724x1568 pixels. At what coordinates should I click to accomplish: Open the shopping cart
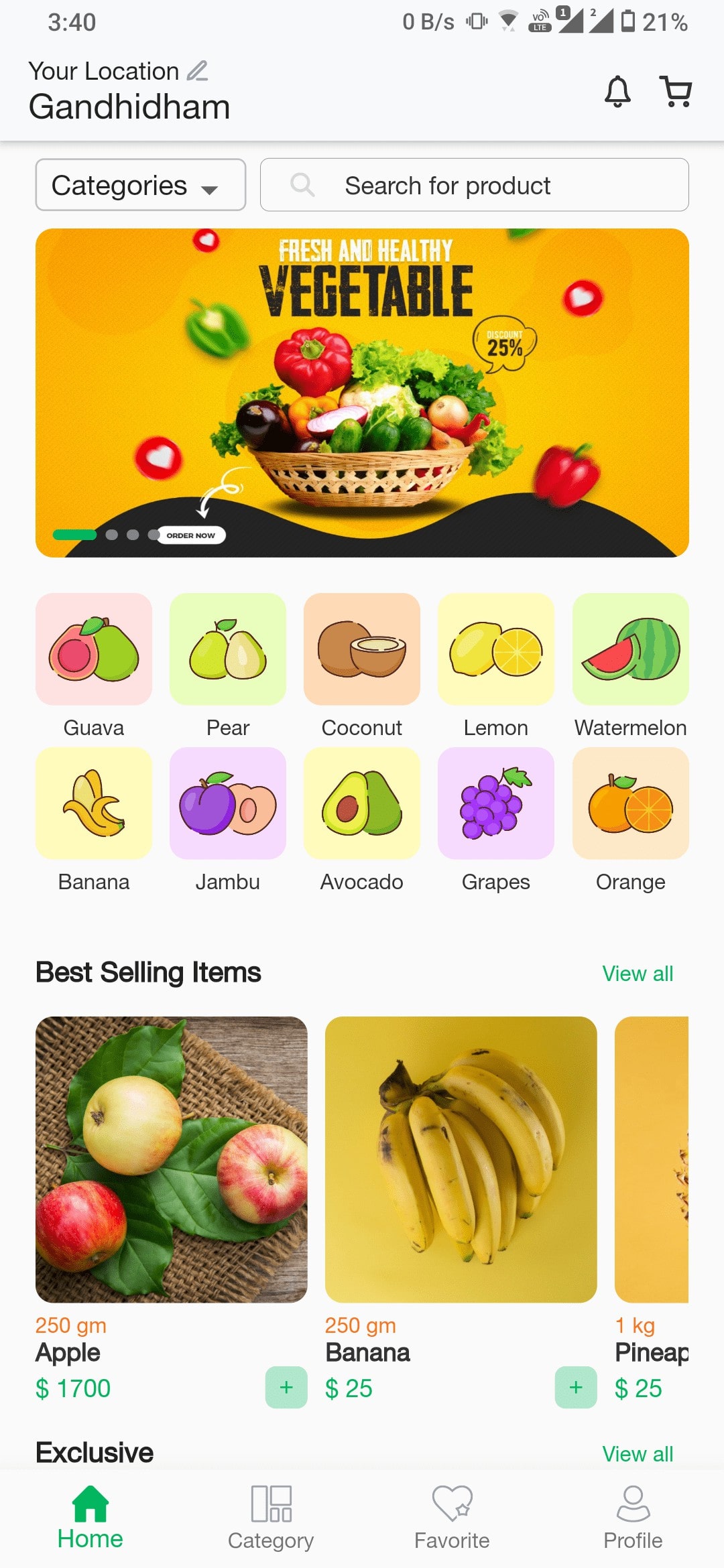click(676, 91)
